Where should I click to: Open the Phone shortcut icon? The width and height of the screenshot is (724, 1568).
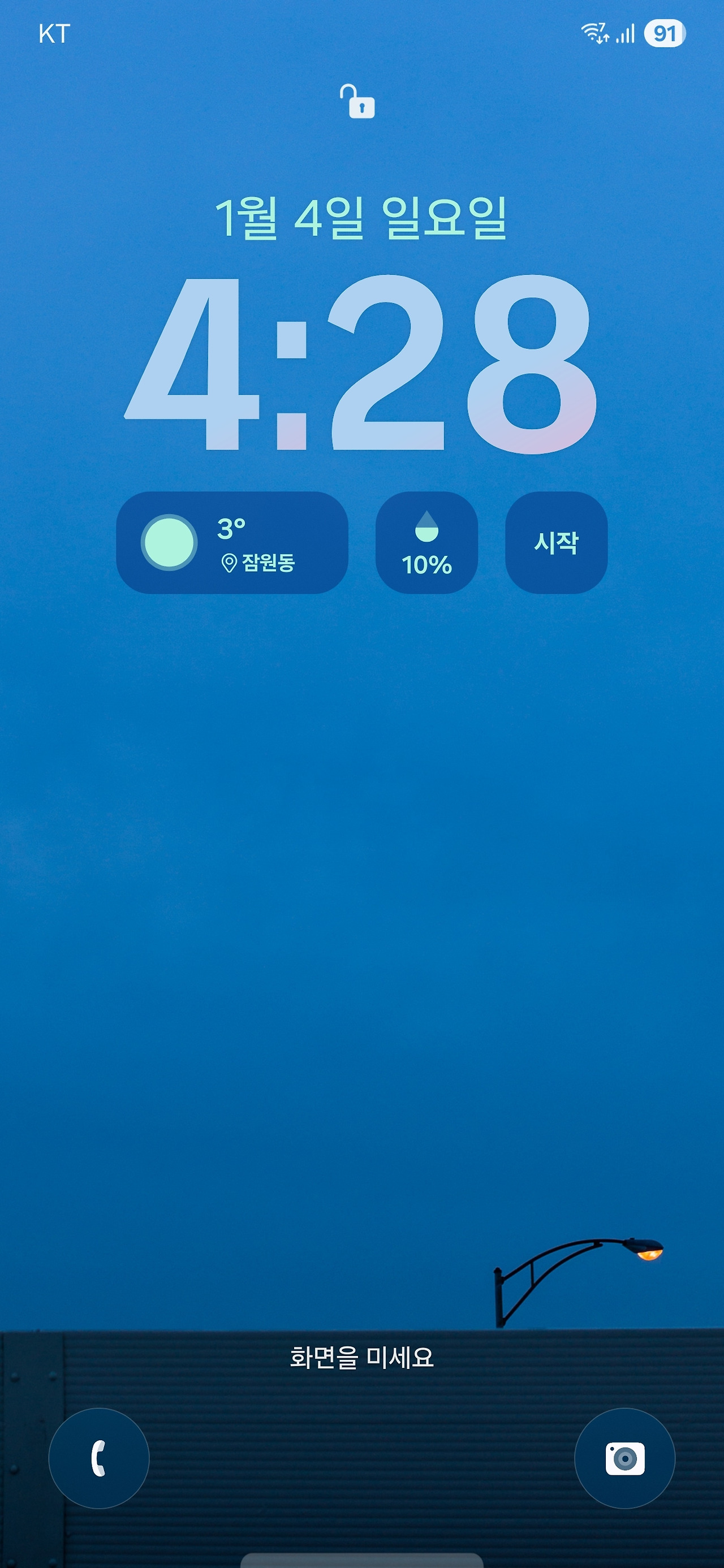(x=99, y=1457)
